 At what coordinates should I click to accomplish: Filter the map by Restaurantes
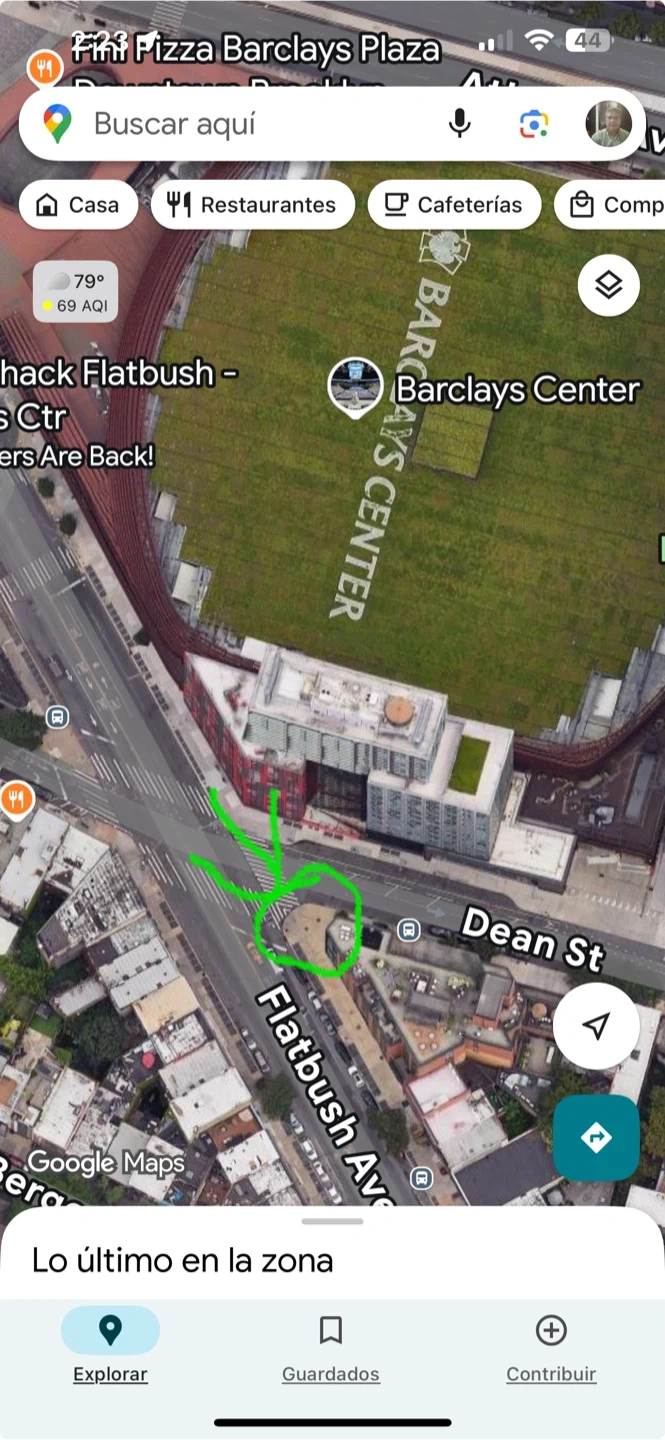(252, 205)
